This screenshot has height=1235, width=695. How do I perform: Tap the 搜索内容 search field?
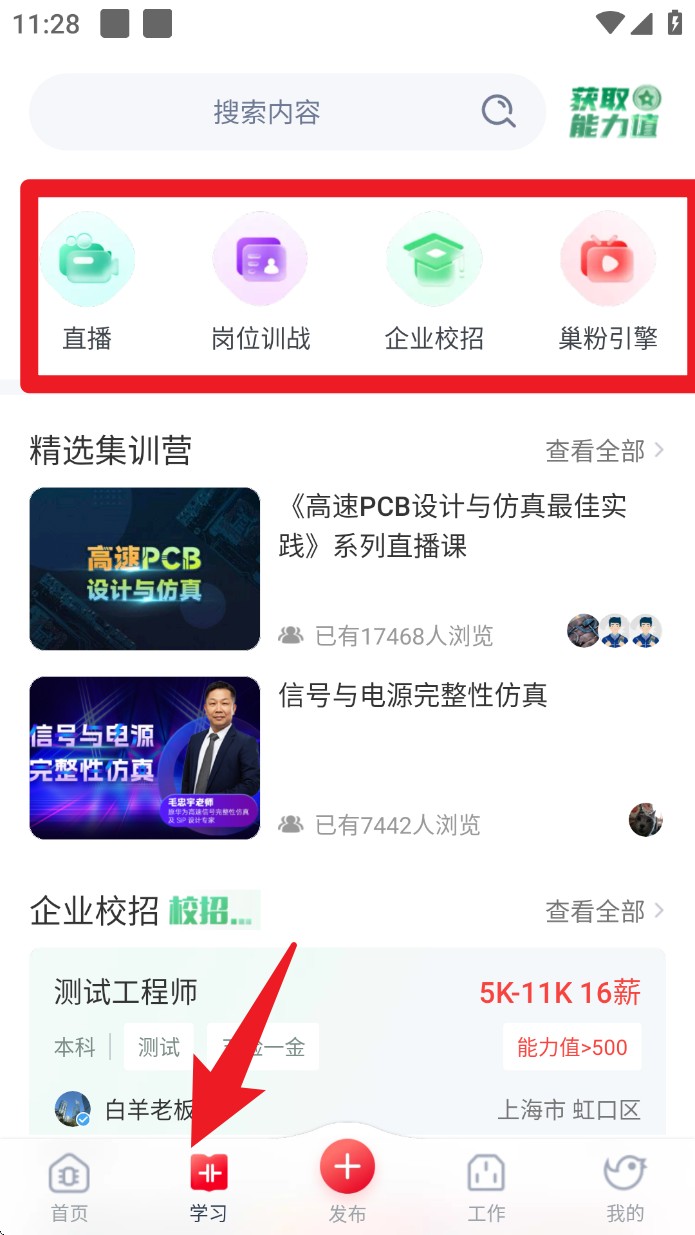[x=266, y=112]
